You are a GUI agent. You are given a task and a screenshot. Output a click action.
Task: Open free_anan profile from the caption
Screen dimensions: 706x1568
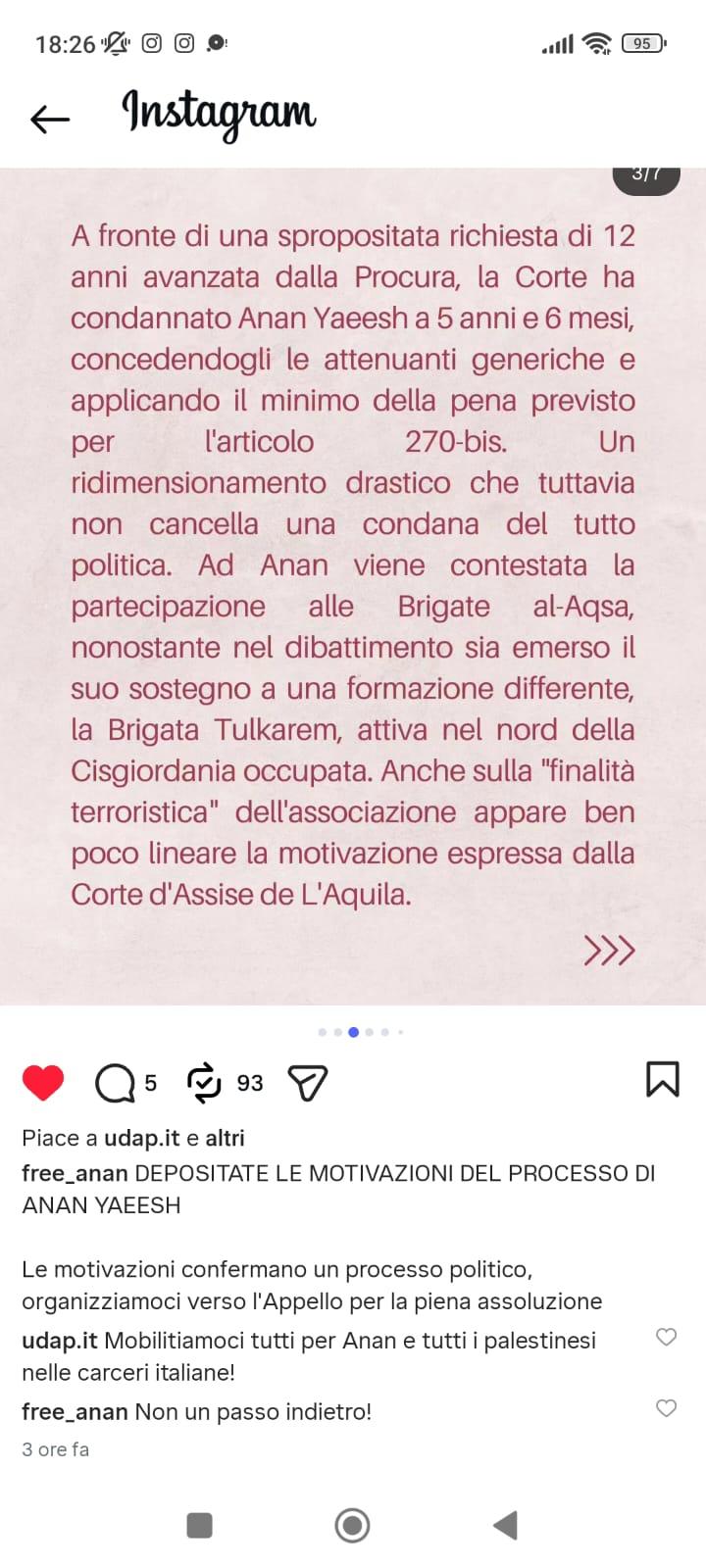(x=75, y=1173)
